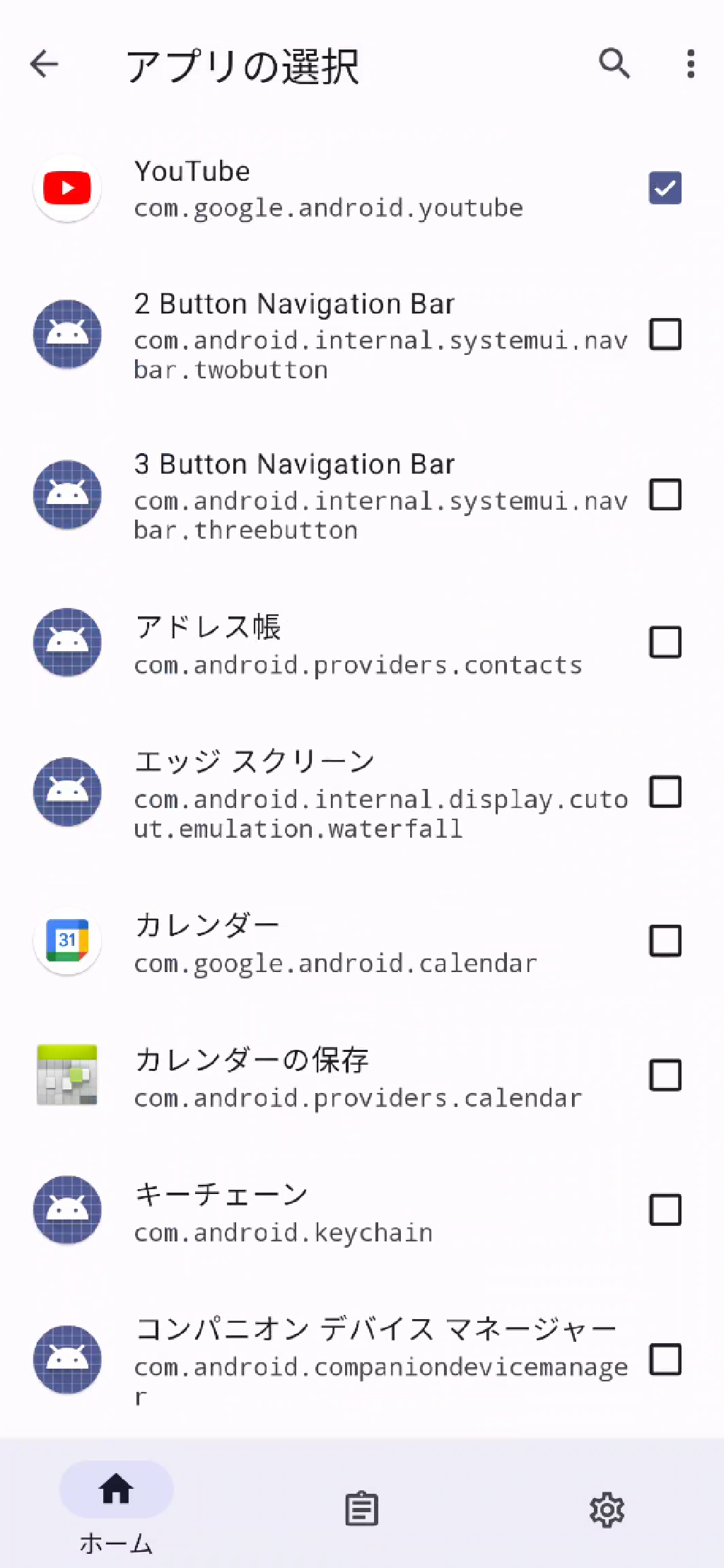The image size is (724, 1568).
Task: Open the search function
Action: 614,64
